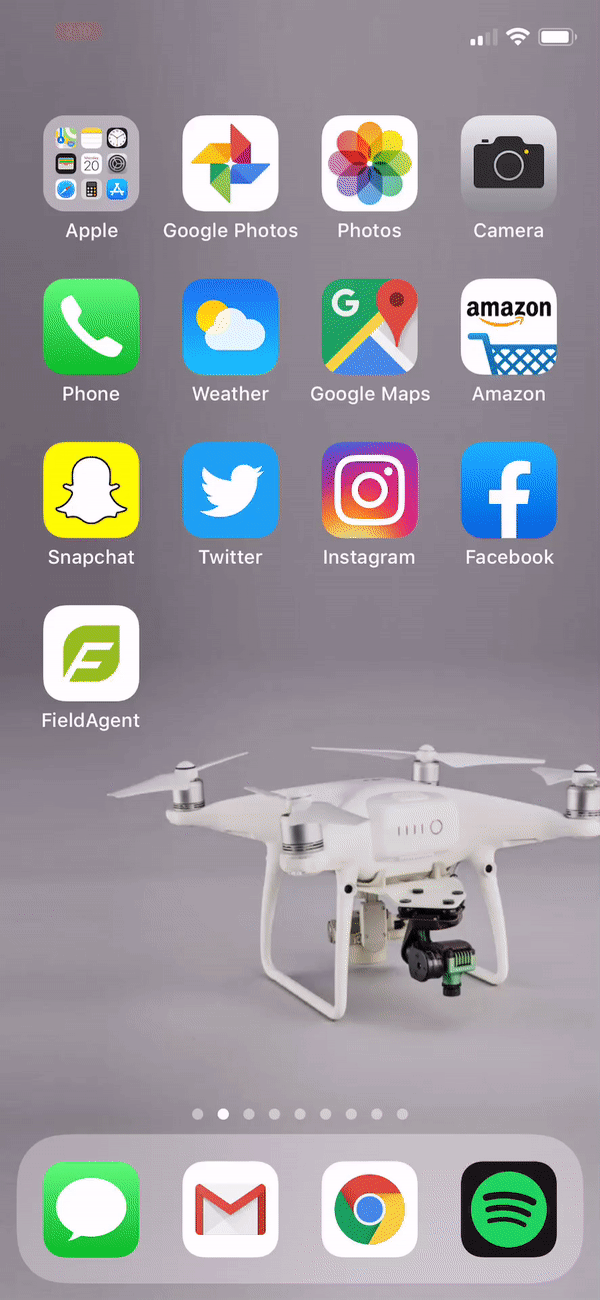Open Snapchat
The height and width of the screenshot is (1300, 600).
pyautogui.click(x=91, y=490)
